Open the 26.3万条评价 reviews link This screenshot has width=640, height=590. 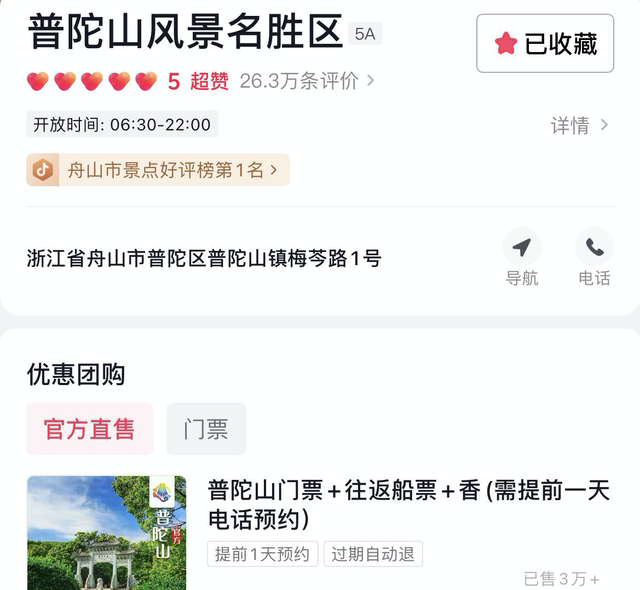307,81
